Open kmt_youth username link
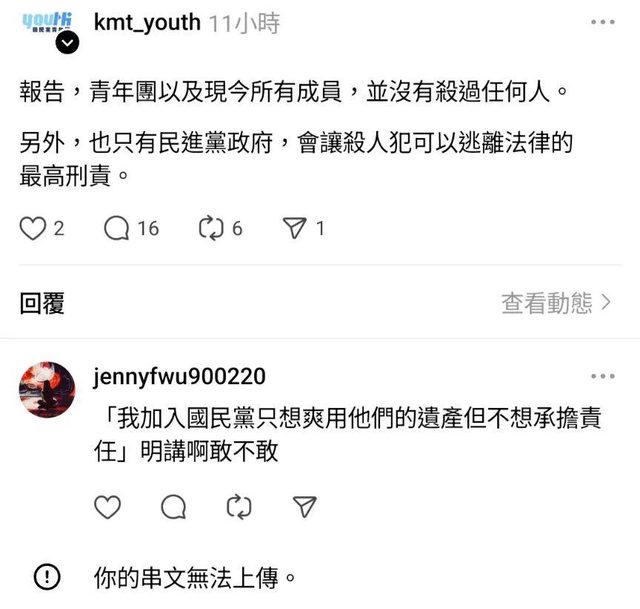The width and height of the screenshot is (640, 609). (x=147, y=22)
